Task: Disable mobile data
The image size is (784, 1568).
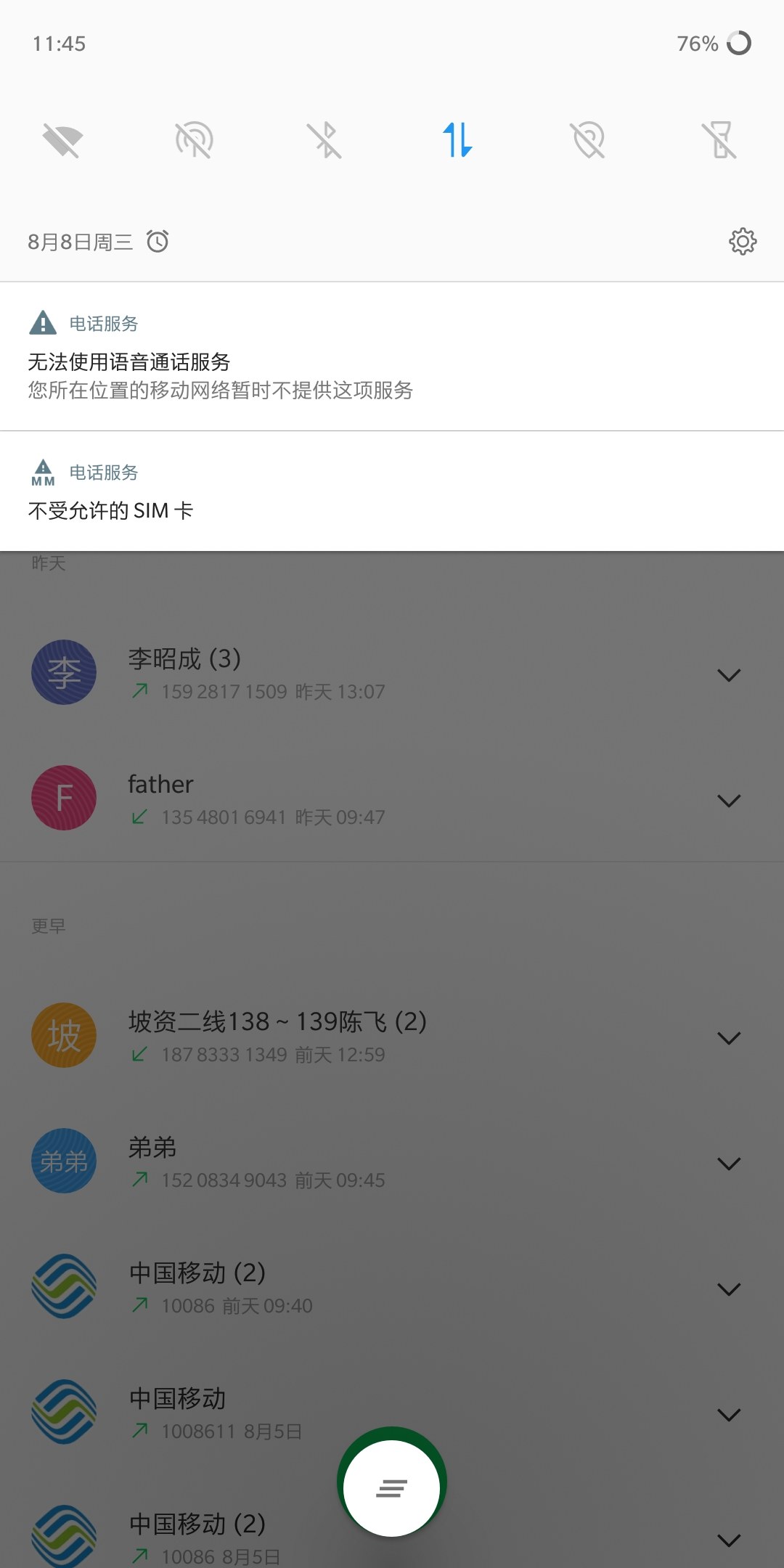Action: tap(457, 140)
